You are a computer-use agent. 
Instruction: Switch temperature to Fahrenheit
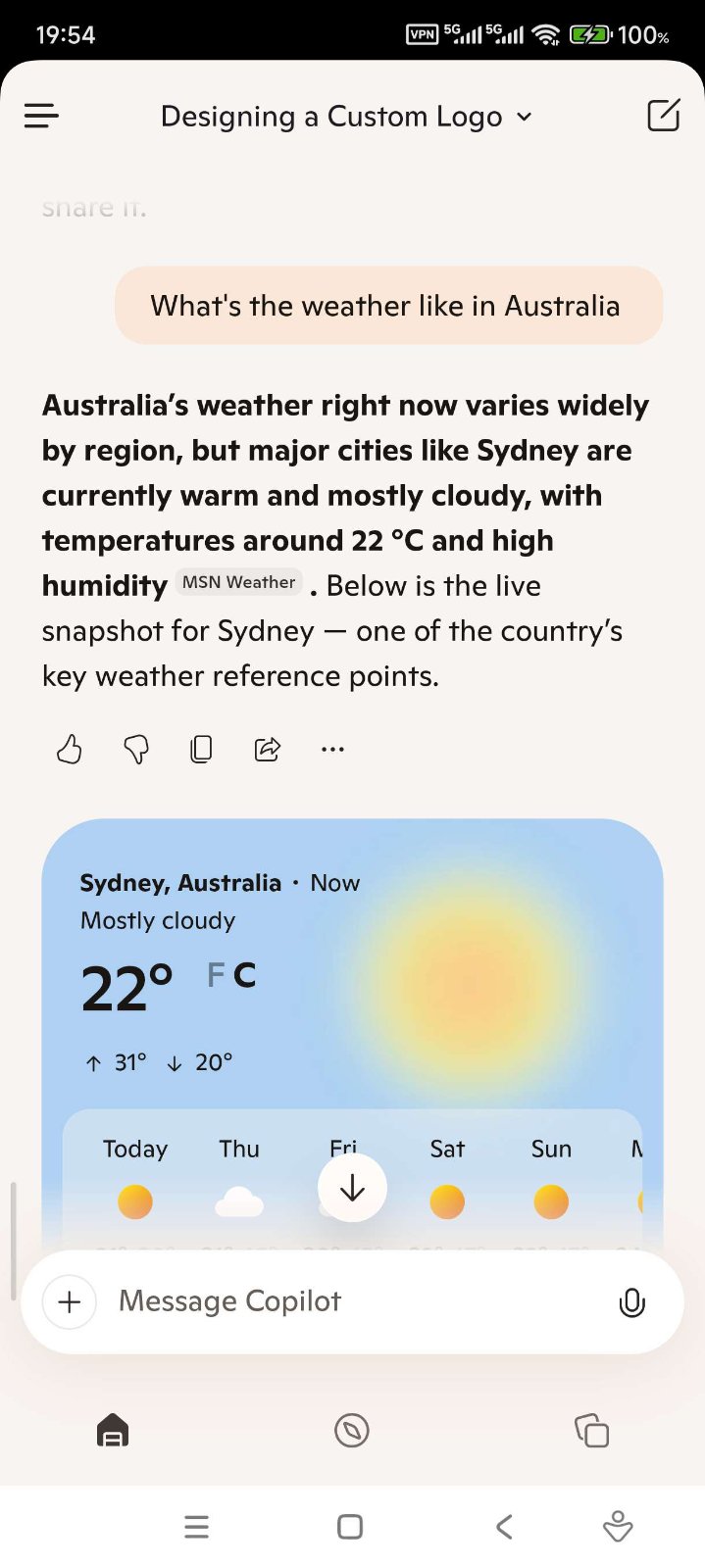(x=216, y=975)
